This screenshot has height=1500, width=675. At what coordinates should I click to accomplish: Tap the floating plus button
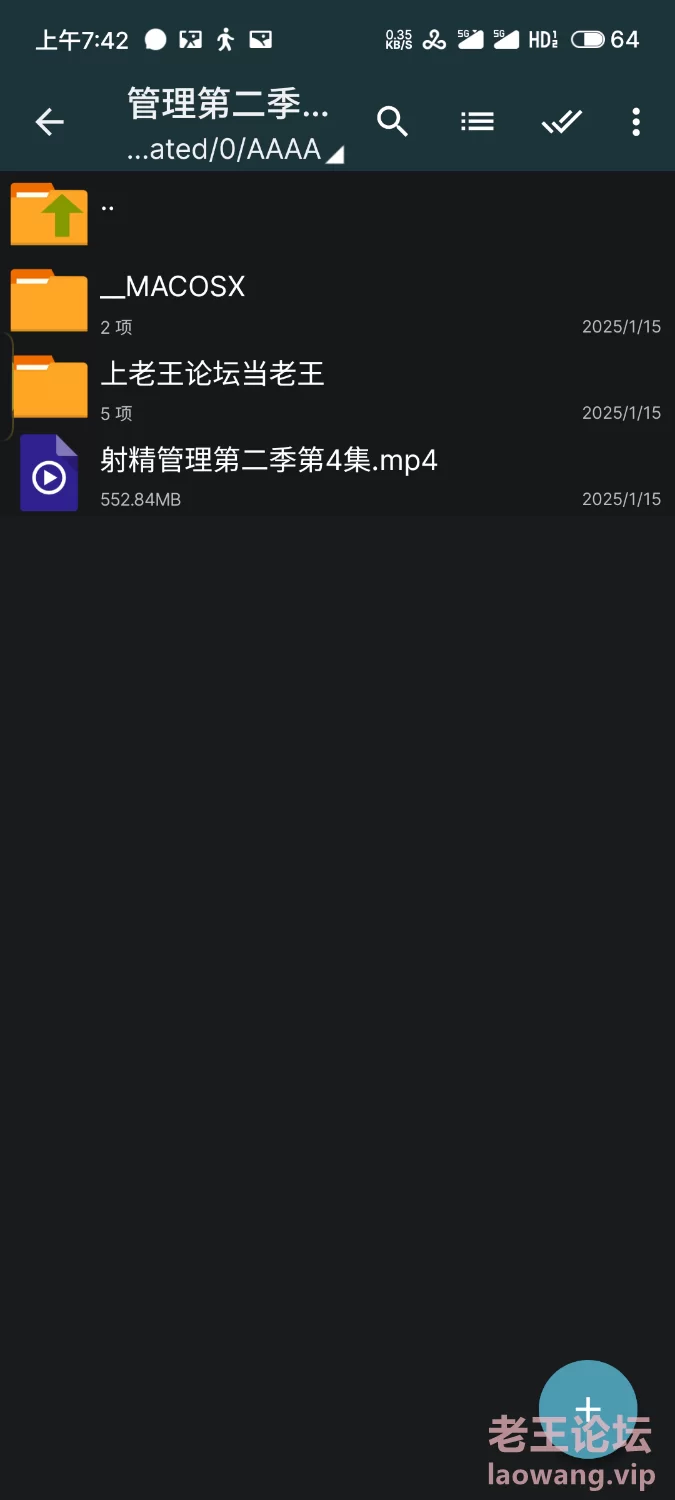tap(588, 1409)
